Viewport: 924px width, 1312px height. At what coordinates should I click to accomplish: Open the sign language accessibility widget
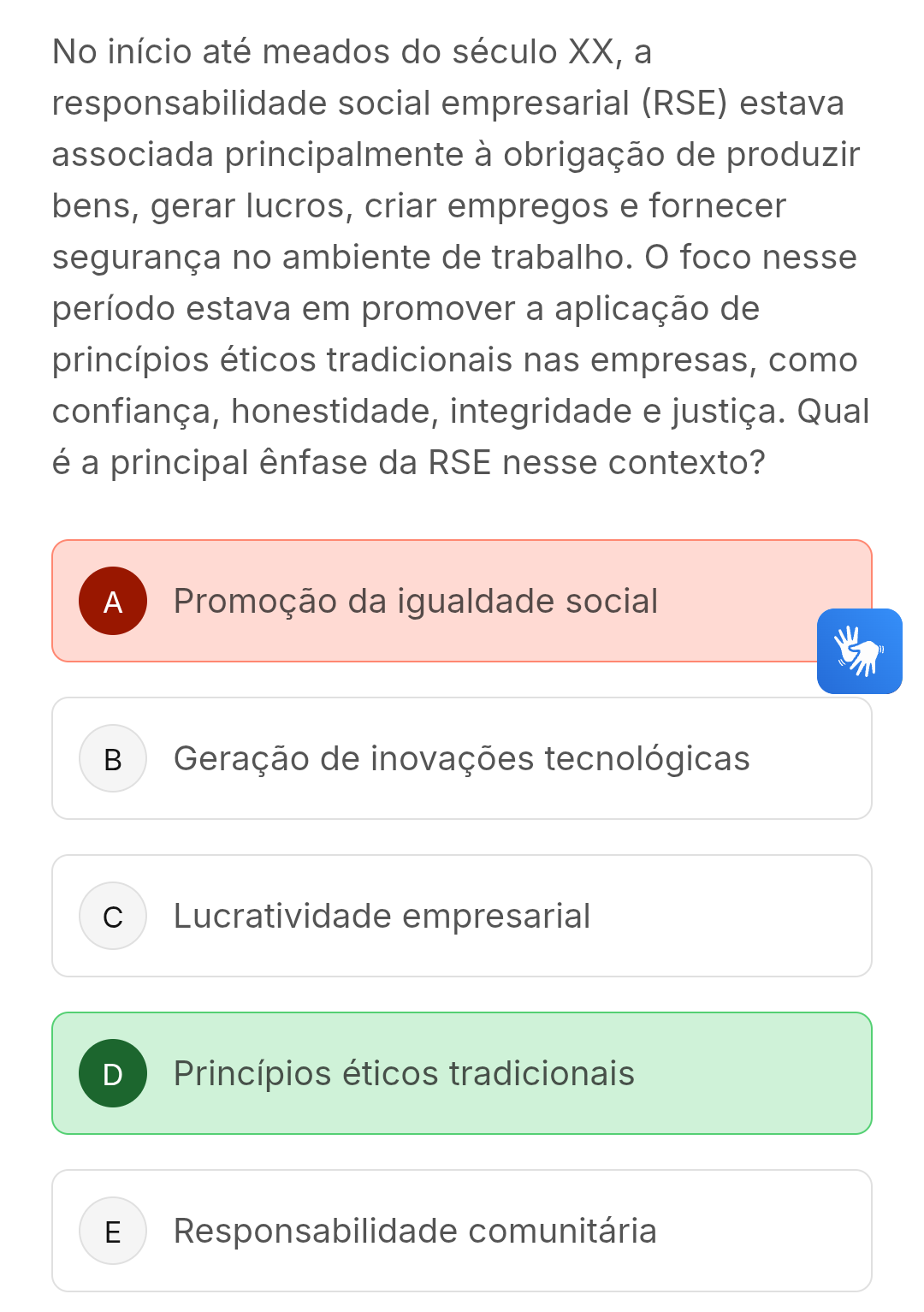point(859,651)
